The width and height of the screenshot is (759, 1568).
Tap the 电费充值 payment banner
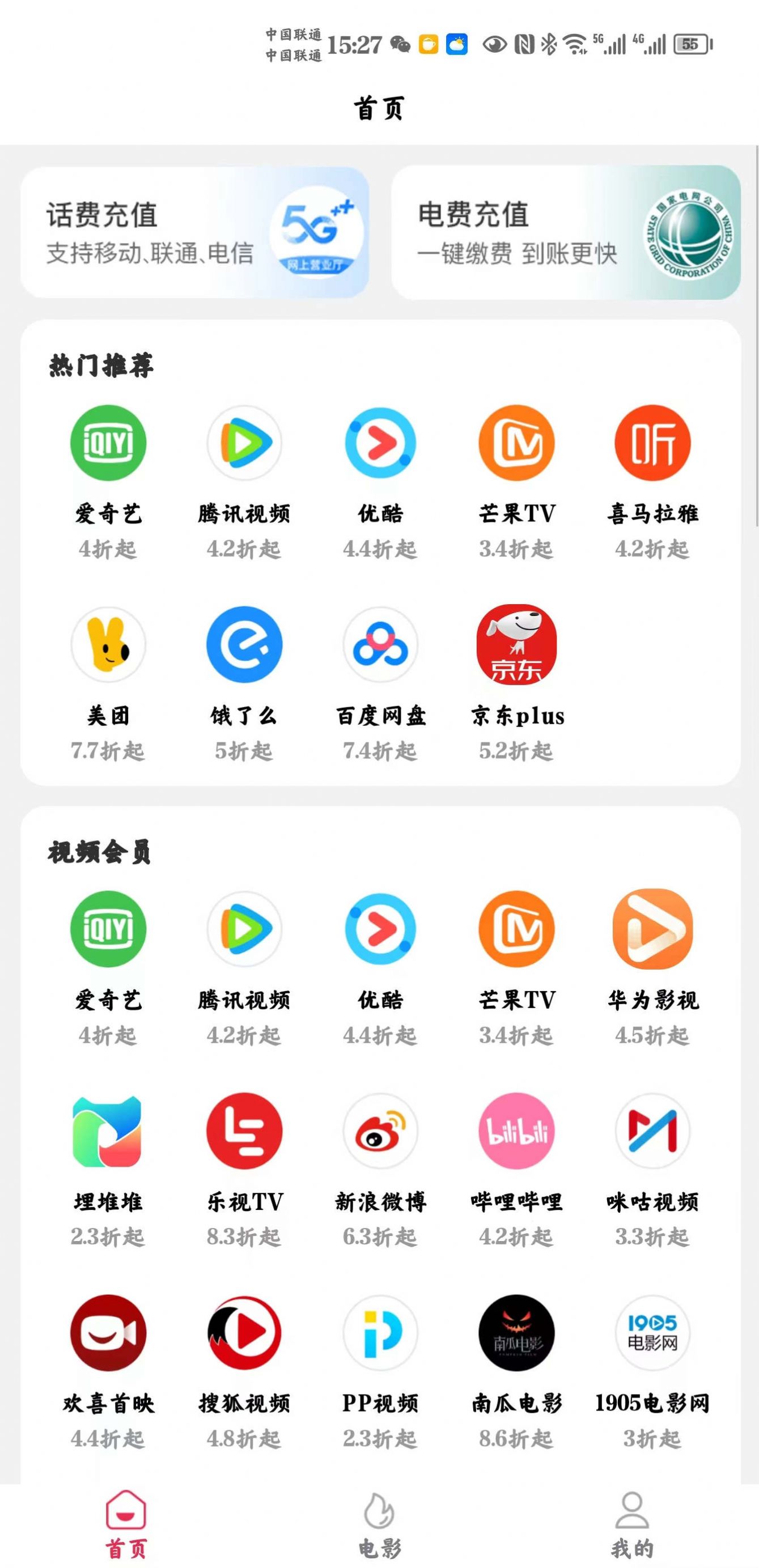click(569, 233)
